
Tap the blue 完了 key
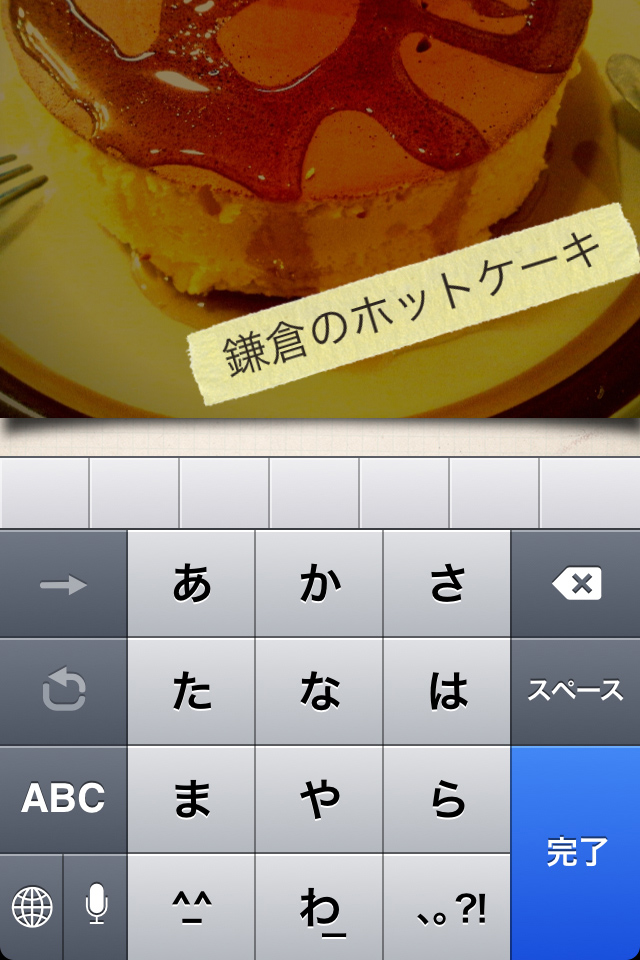click(576, 852)
